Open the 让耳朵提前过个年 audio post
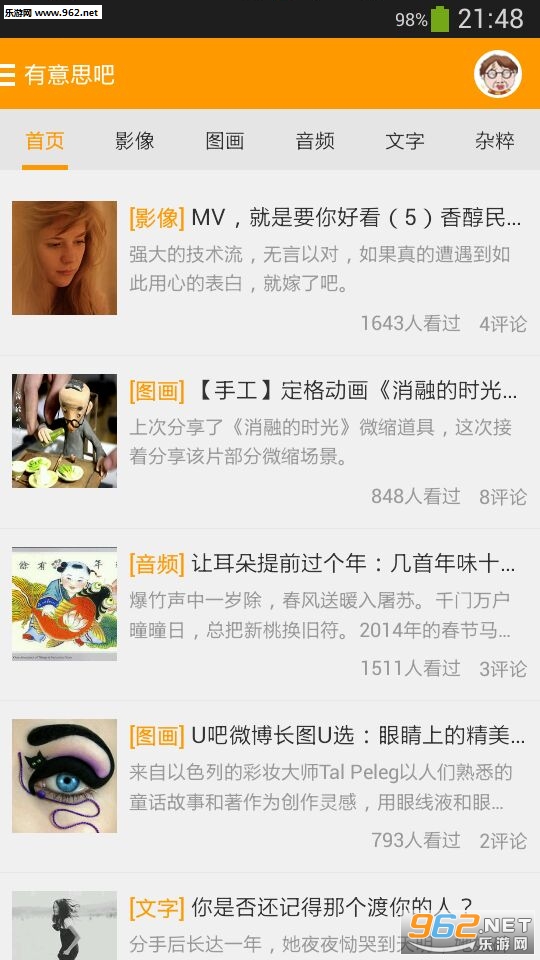This screenshot has height=960, width=540. (x=270, y=614)
